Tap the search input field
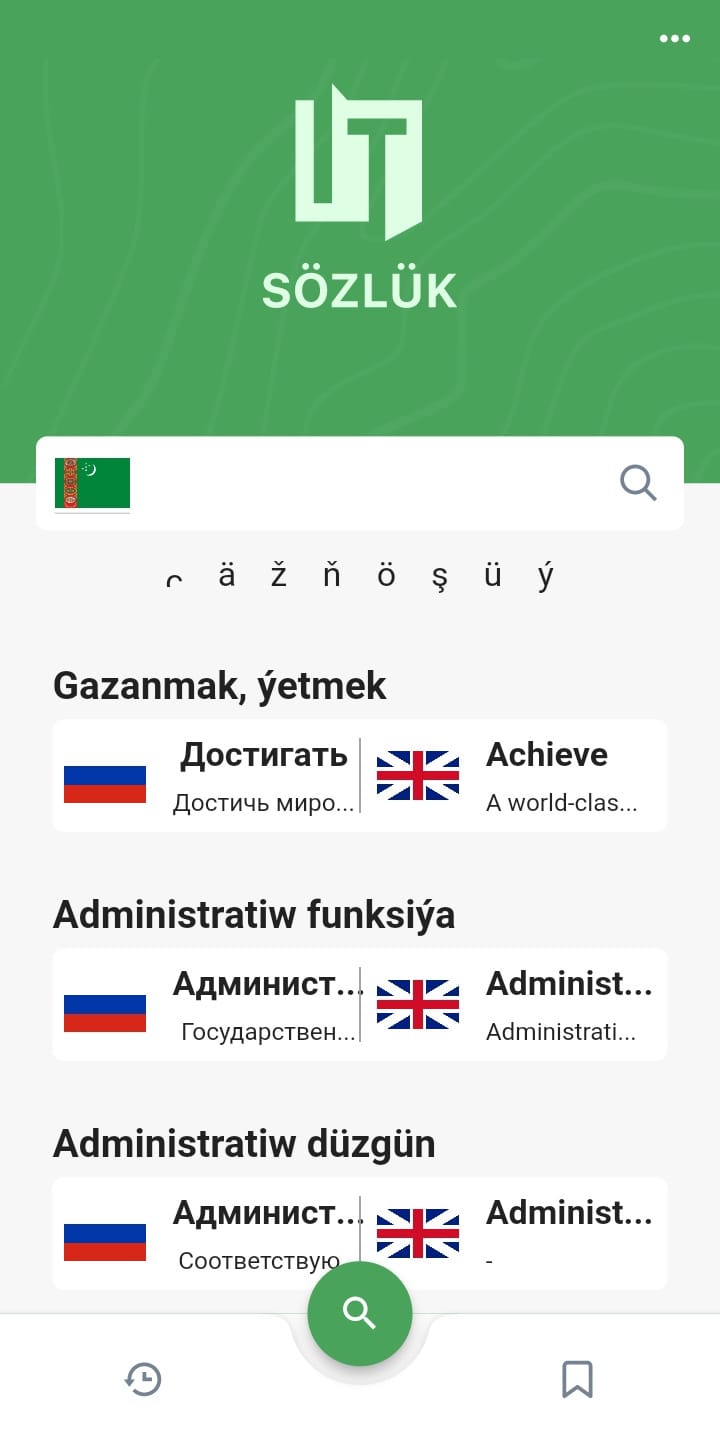Image resolution: width=720 pixels, height=1440 pixels. coord(380,483)
